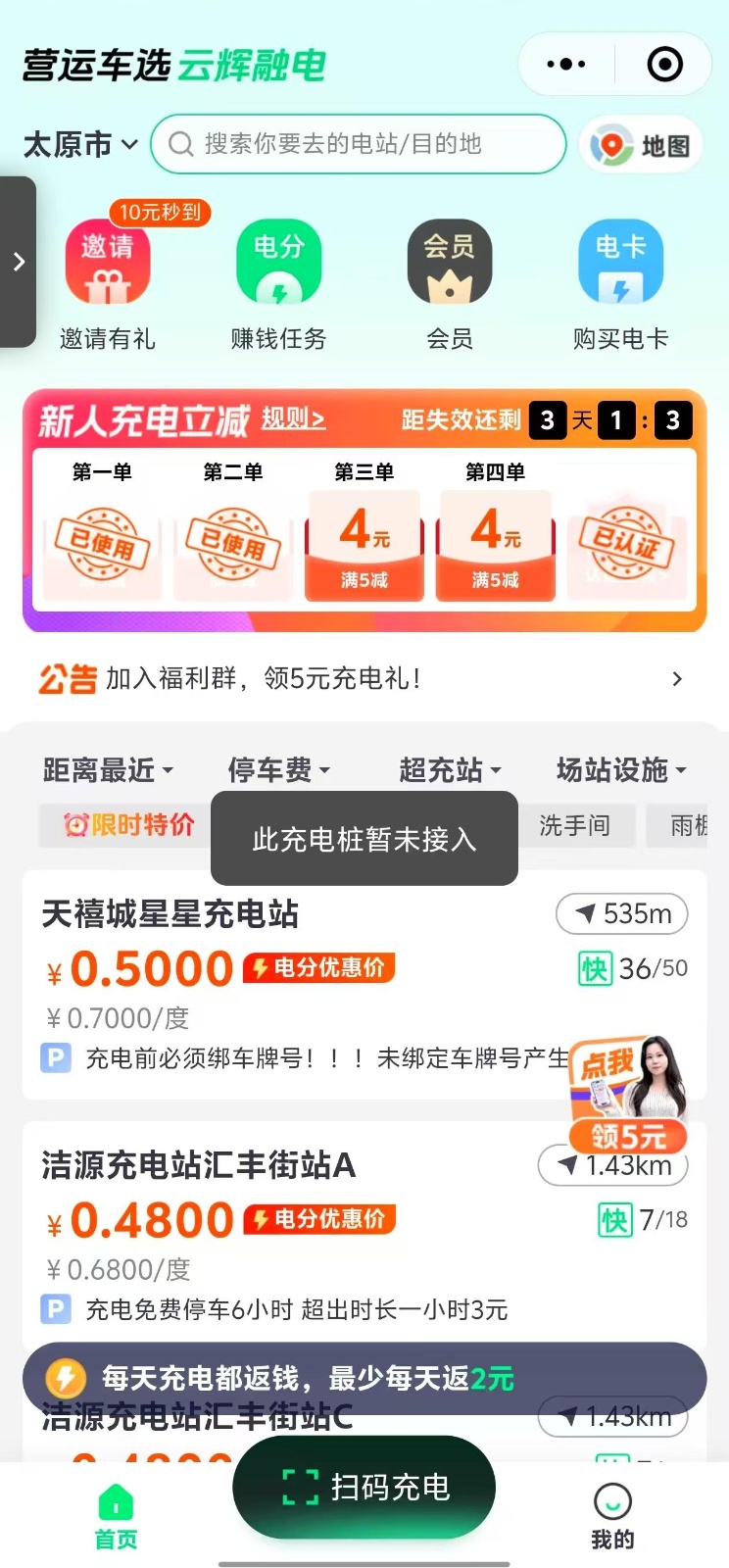Switch to the 我的 tab

(x=612, y=1516)
